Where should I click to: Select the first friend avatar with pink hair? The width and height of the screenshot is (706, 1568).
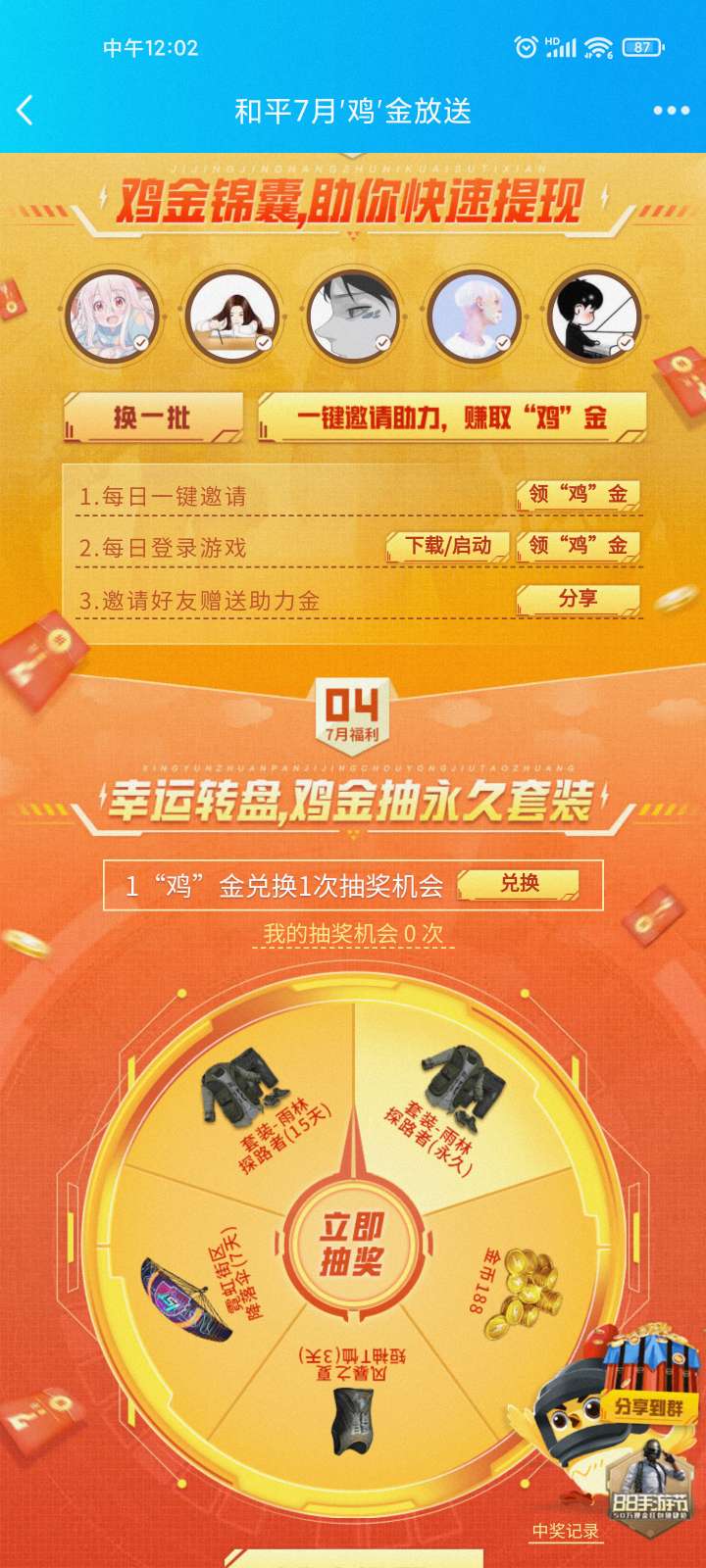[x=111, y=317]
